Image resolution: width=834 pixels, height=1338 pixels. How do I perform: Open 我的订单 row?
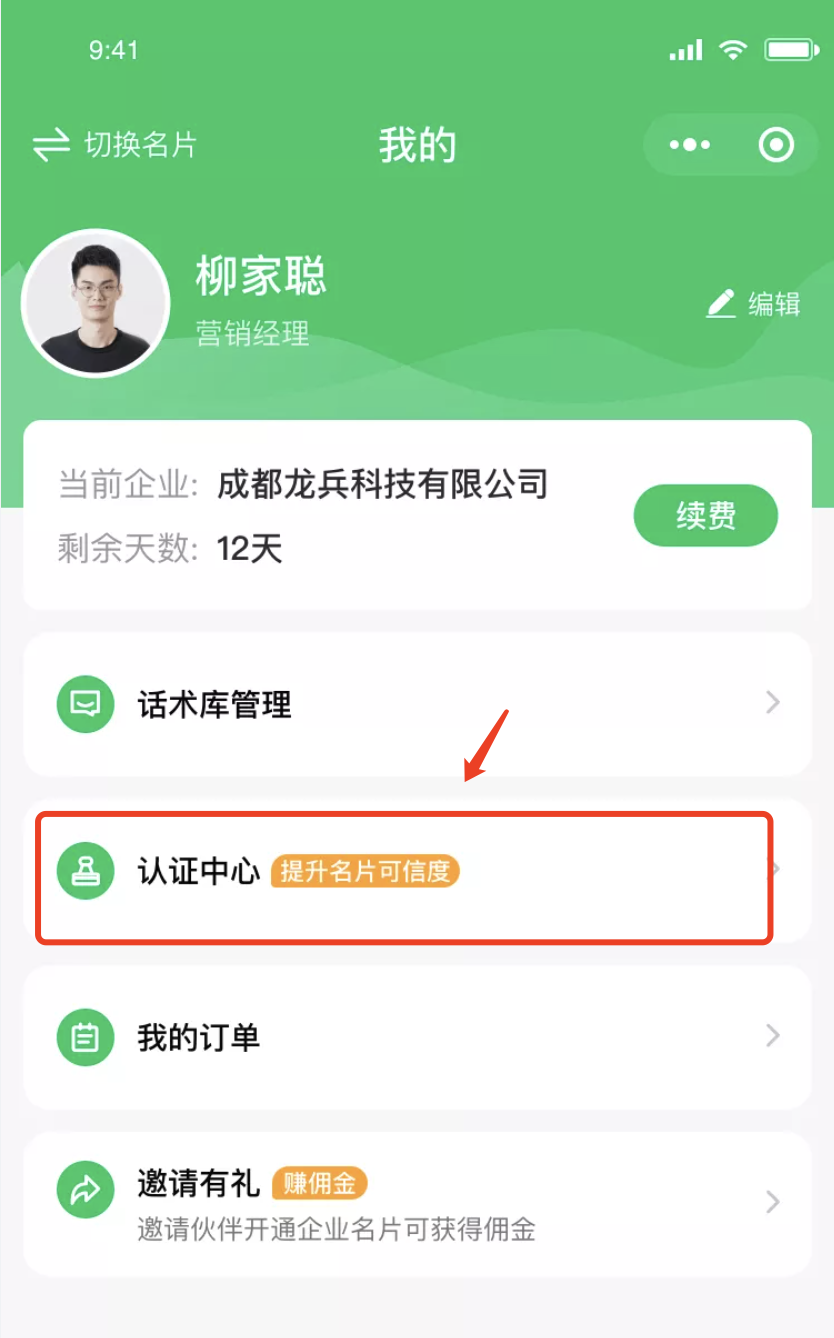(416, 1037)
